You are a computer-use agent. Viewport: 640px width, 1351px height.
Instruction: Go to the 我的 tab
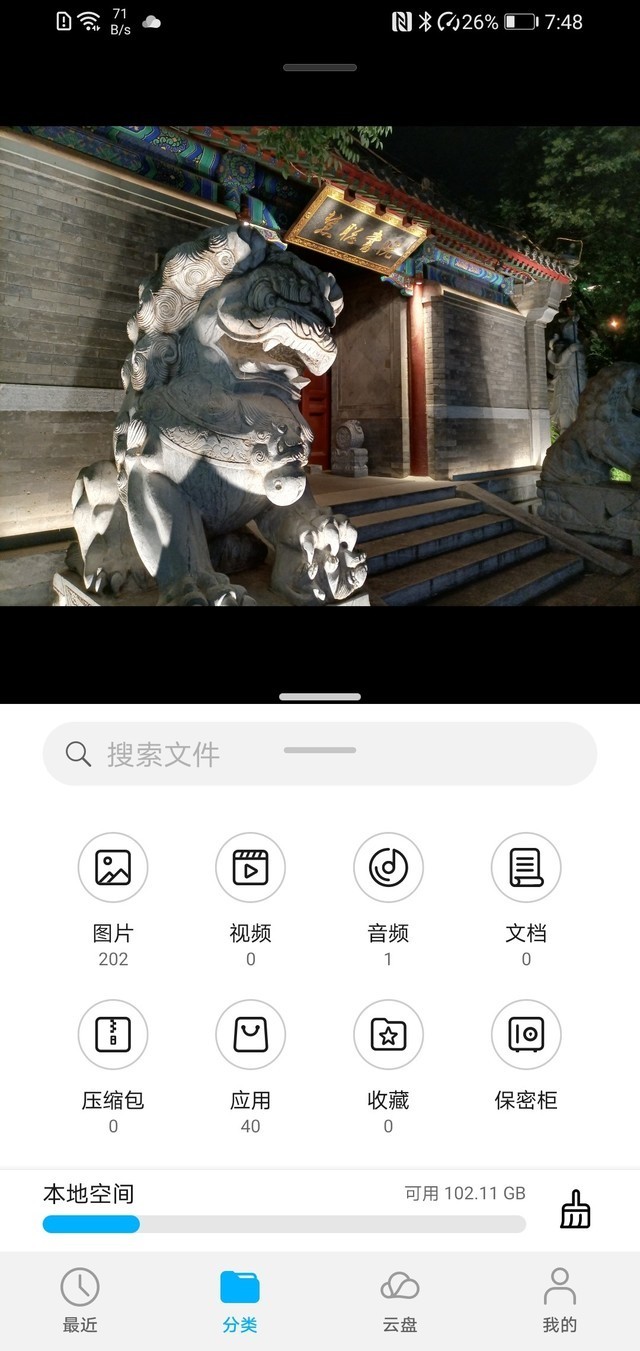pyautogui.click(x=560, y=1300)
